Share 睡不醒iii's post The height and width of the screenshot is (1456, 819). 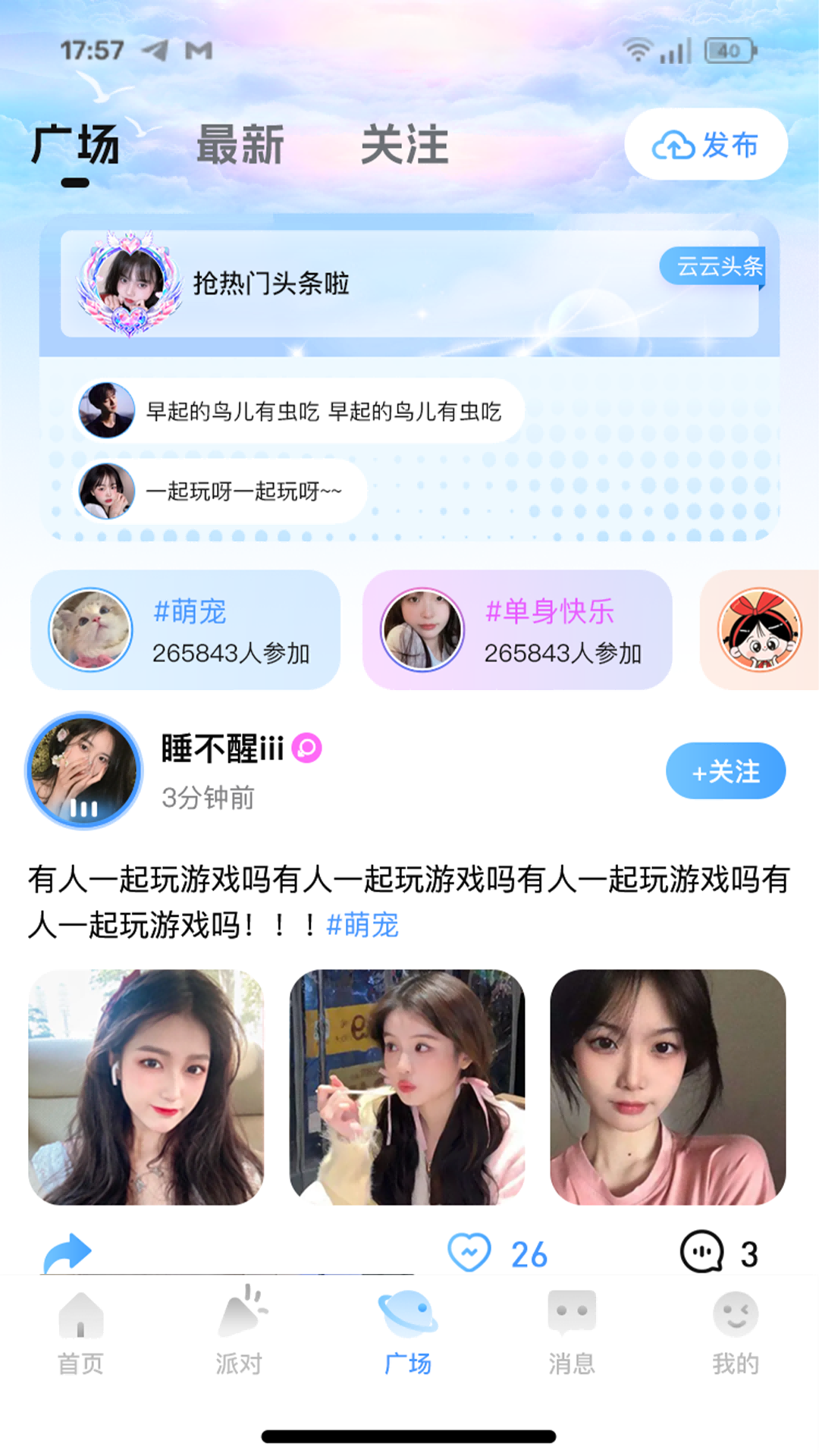coord(67,1253)
